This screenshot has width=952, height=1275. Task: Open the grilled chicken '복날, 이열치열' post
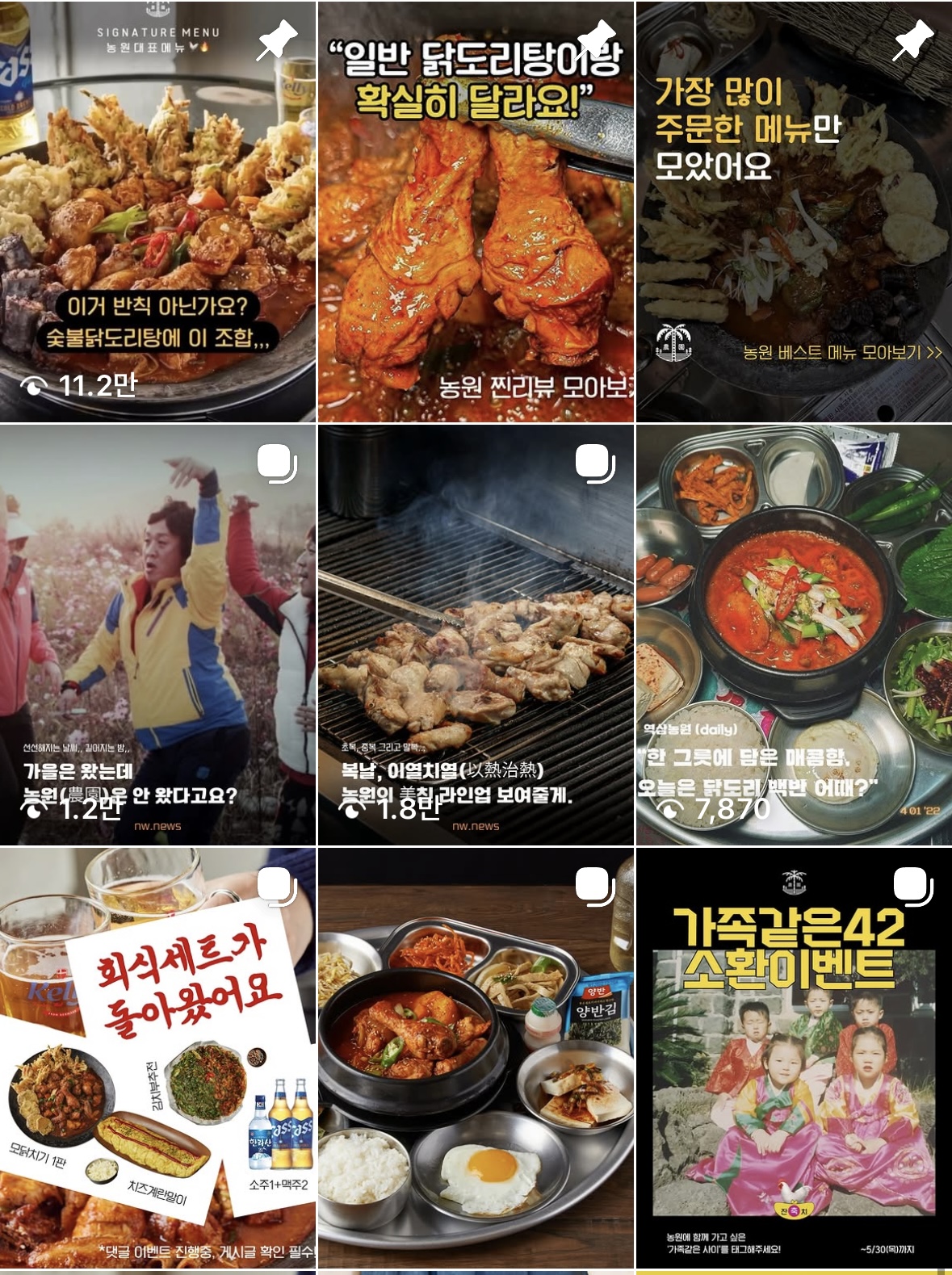pos(476,635)
